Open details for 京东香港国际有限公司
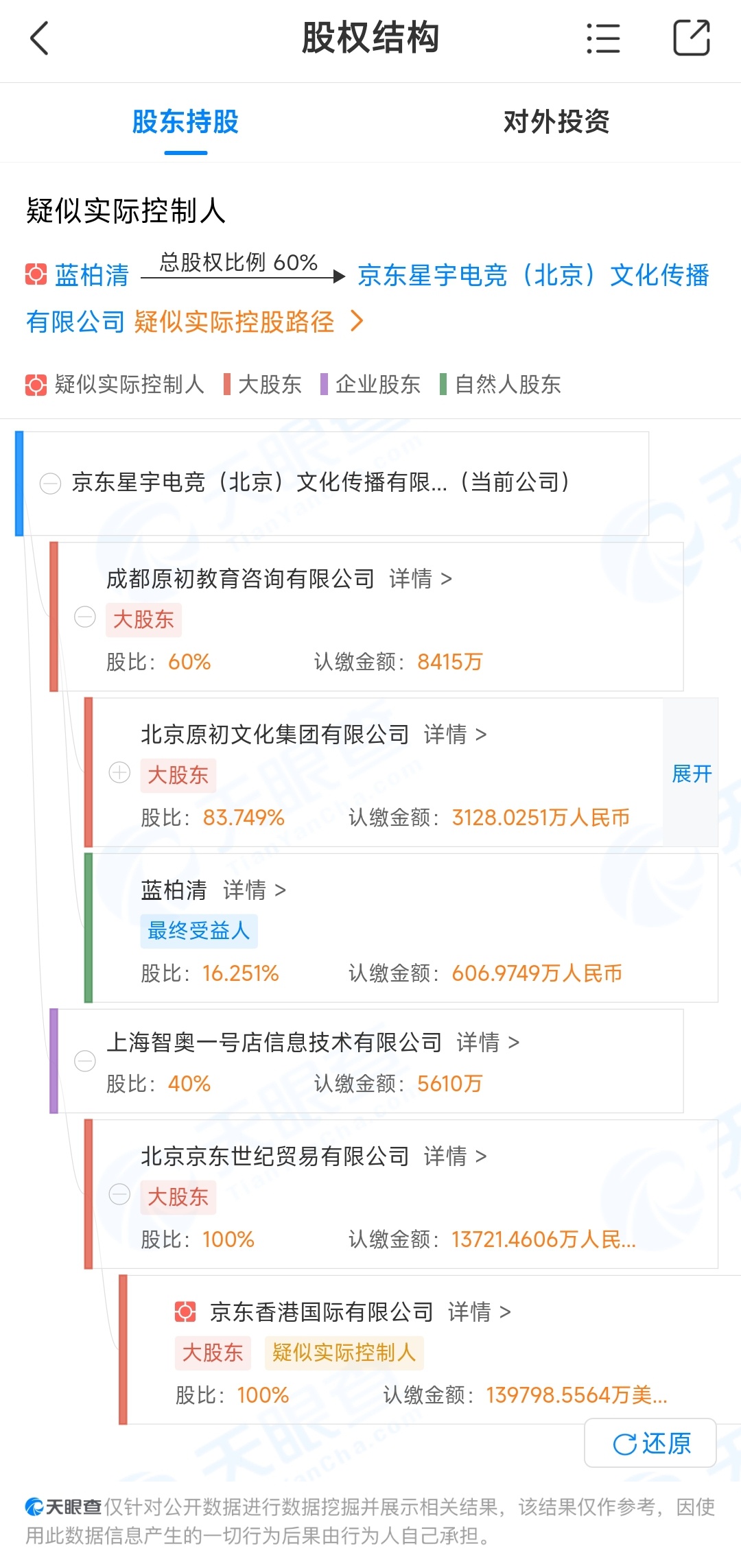 [x=480, y=1312]
